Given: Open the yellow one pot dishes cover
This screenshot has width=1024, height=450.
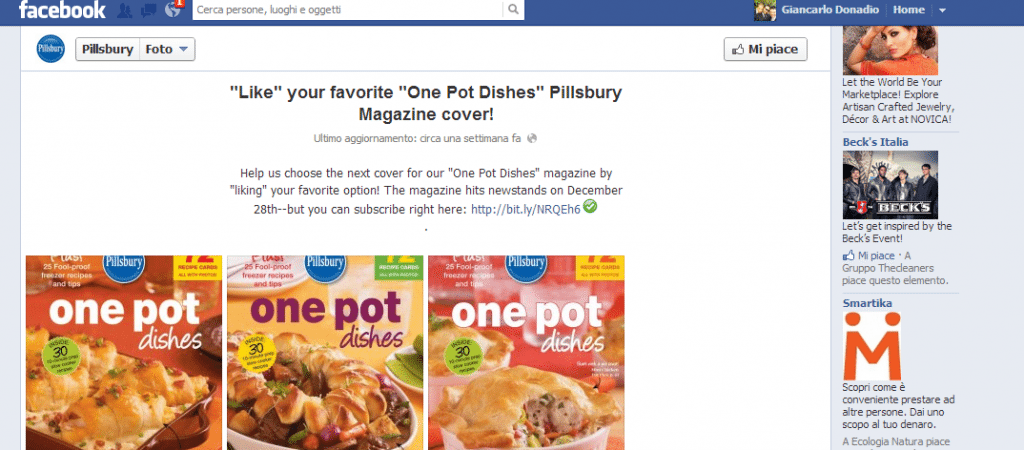Looking at the screenshot, I should click(325, 352).
